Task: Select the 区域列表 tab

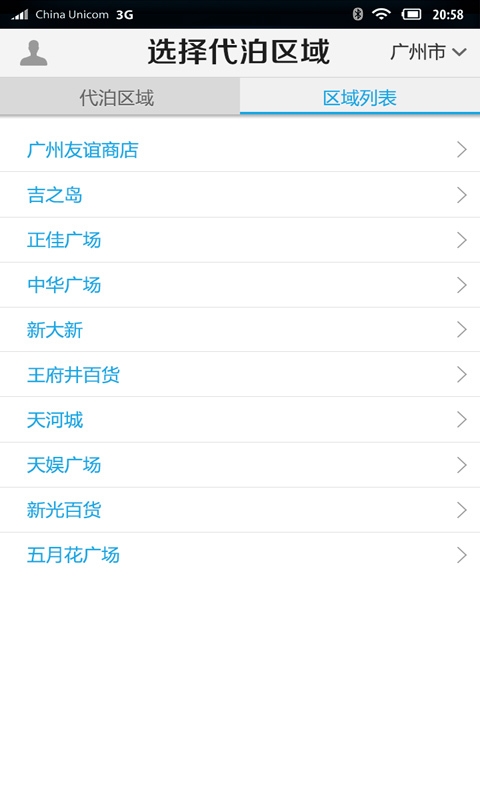Action: [360, 96]
